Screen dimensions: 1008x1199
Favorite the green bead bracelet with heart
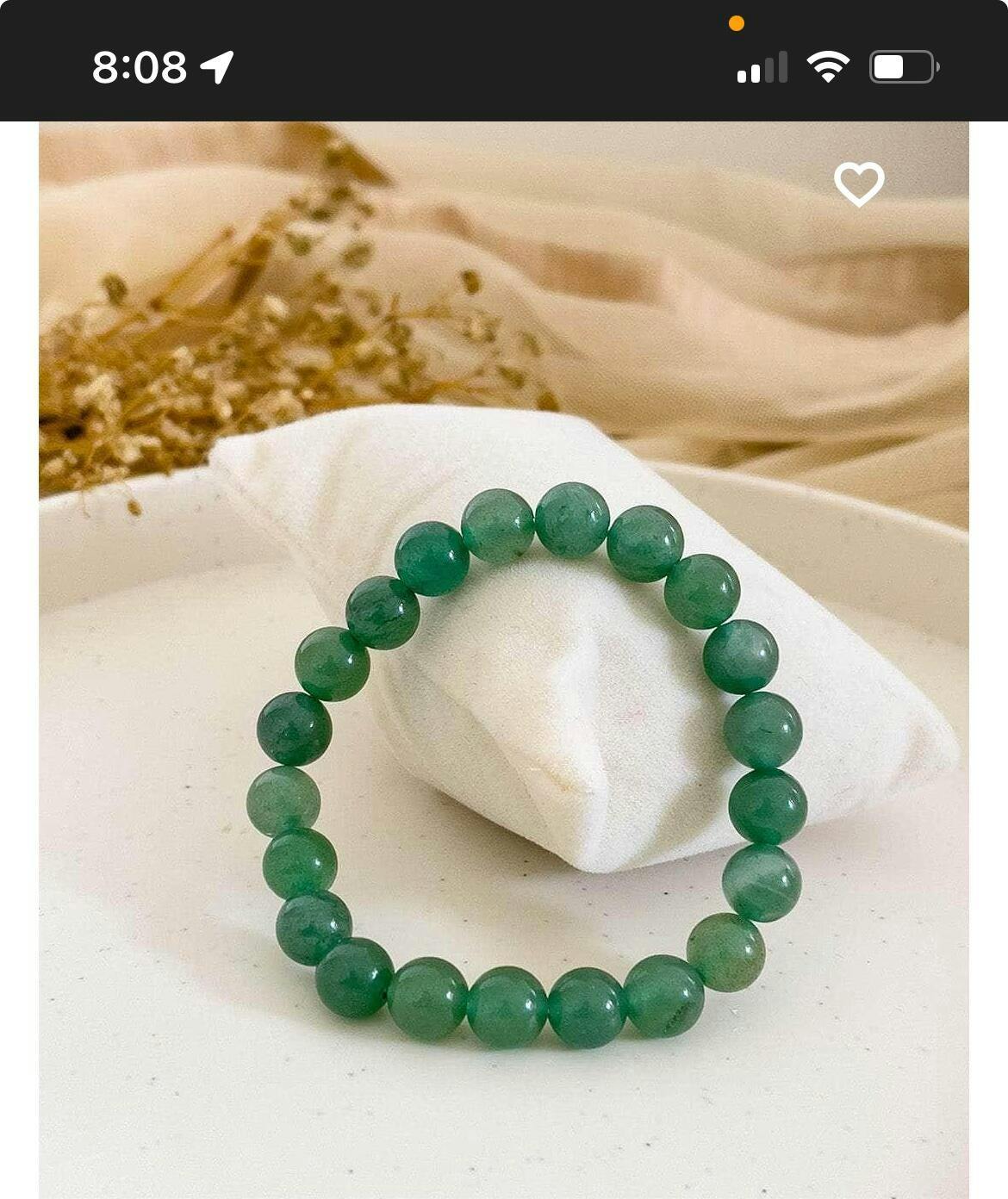(859, 183)
